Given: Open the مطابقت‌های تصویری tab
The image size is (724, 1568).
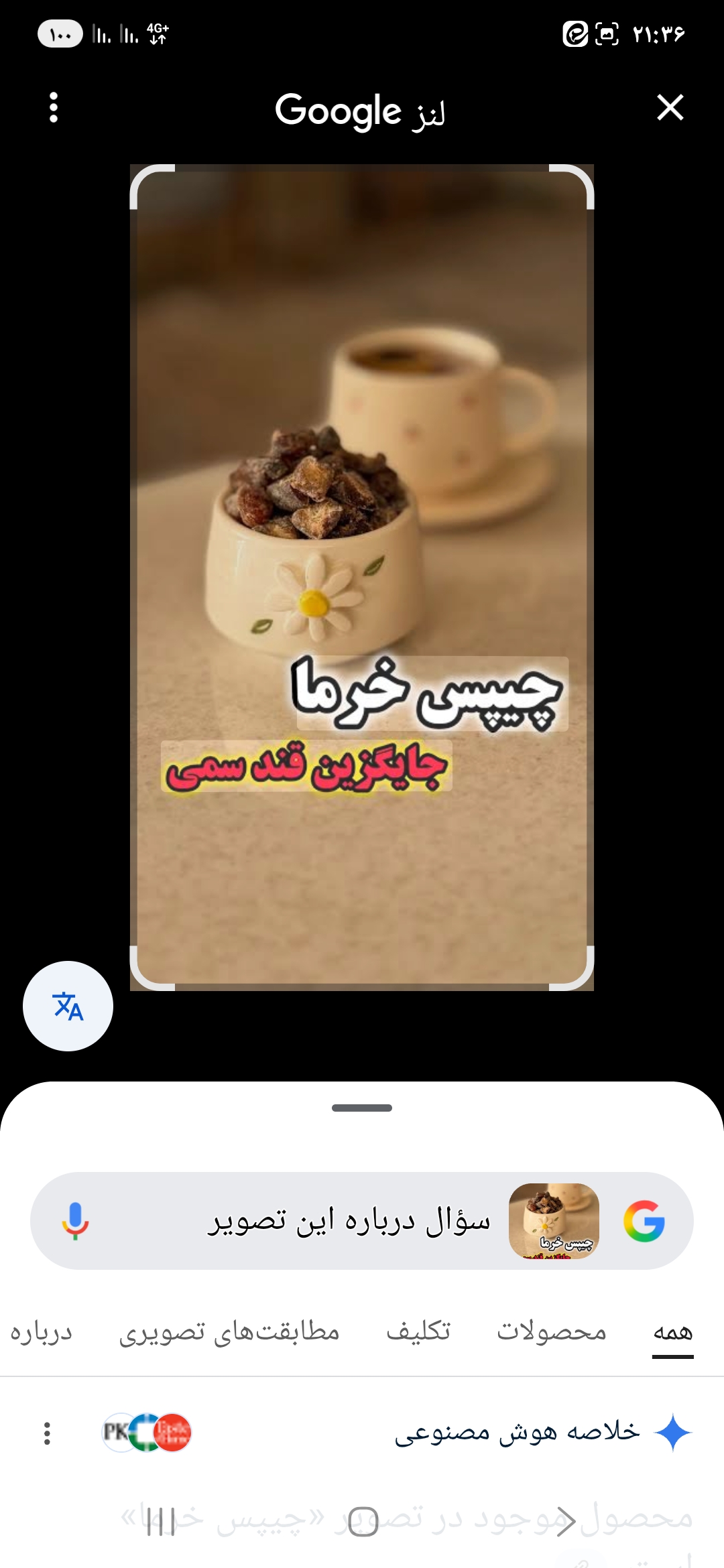Looking at the screenshot, I should tap(229, 1331).
